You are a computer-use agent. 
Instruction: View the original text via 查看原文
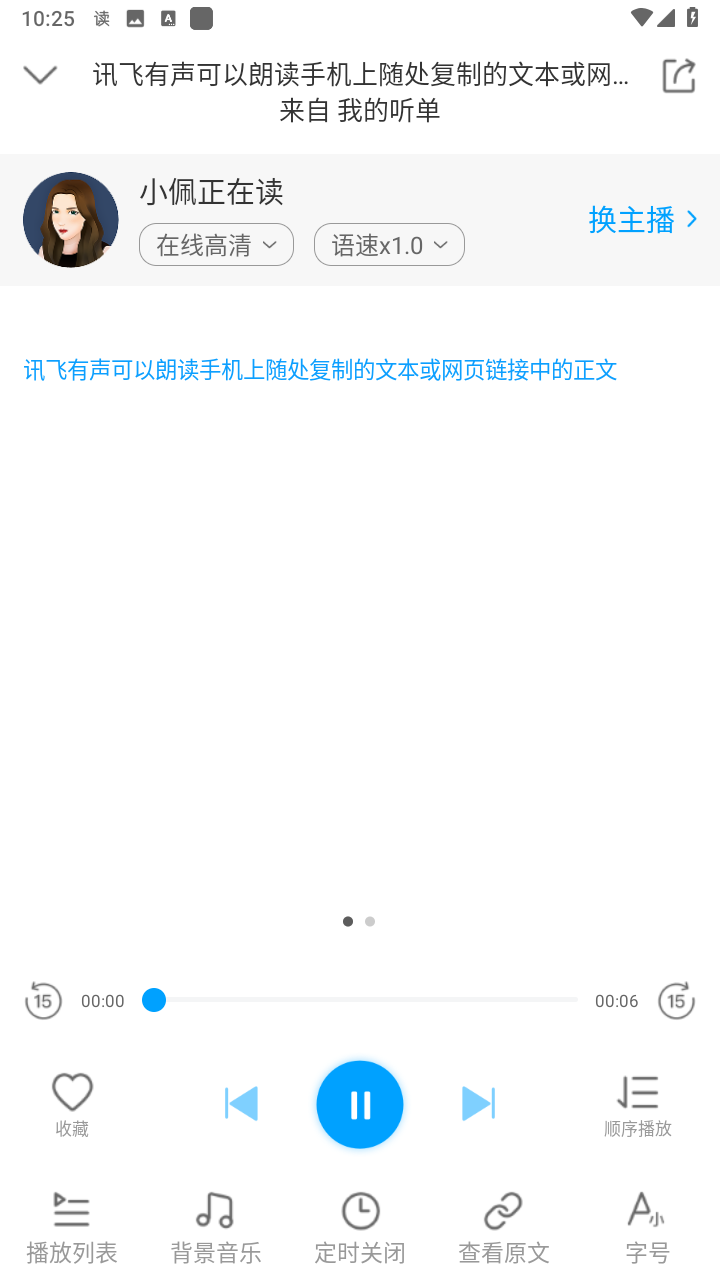504,1228
